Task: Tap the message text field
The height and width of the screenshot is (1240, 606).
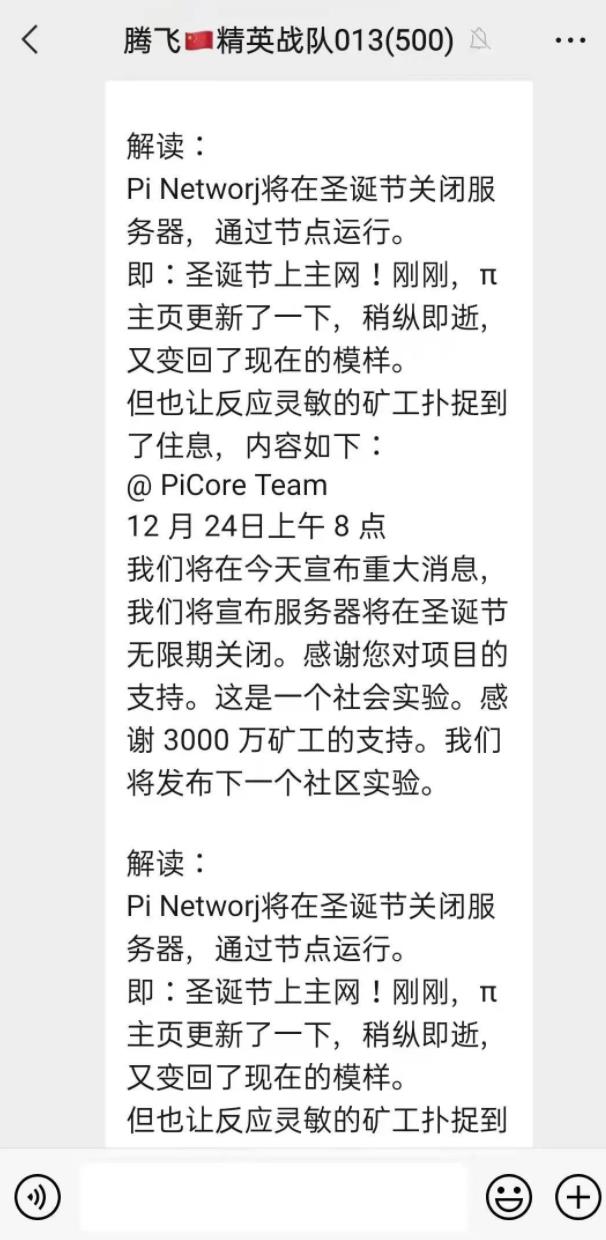Action: [273, 1196]
